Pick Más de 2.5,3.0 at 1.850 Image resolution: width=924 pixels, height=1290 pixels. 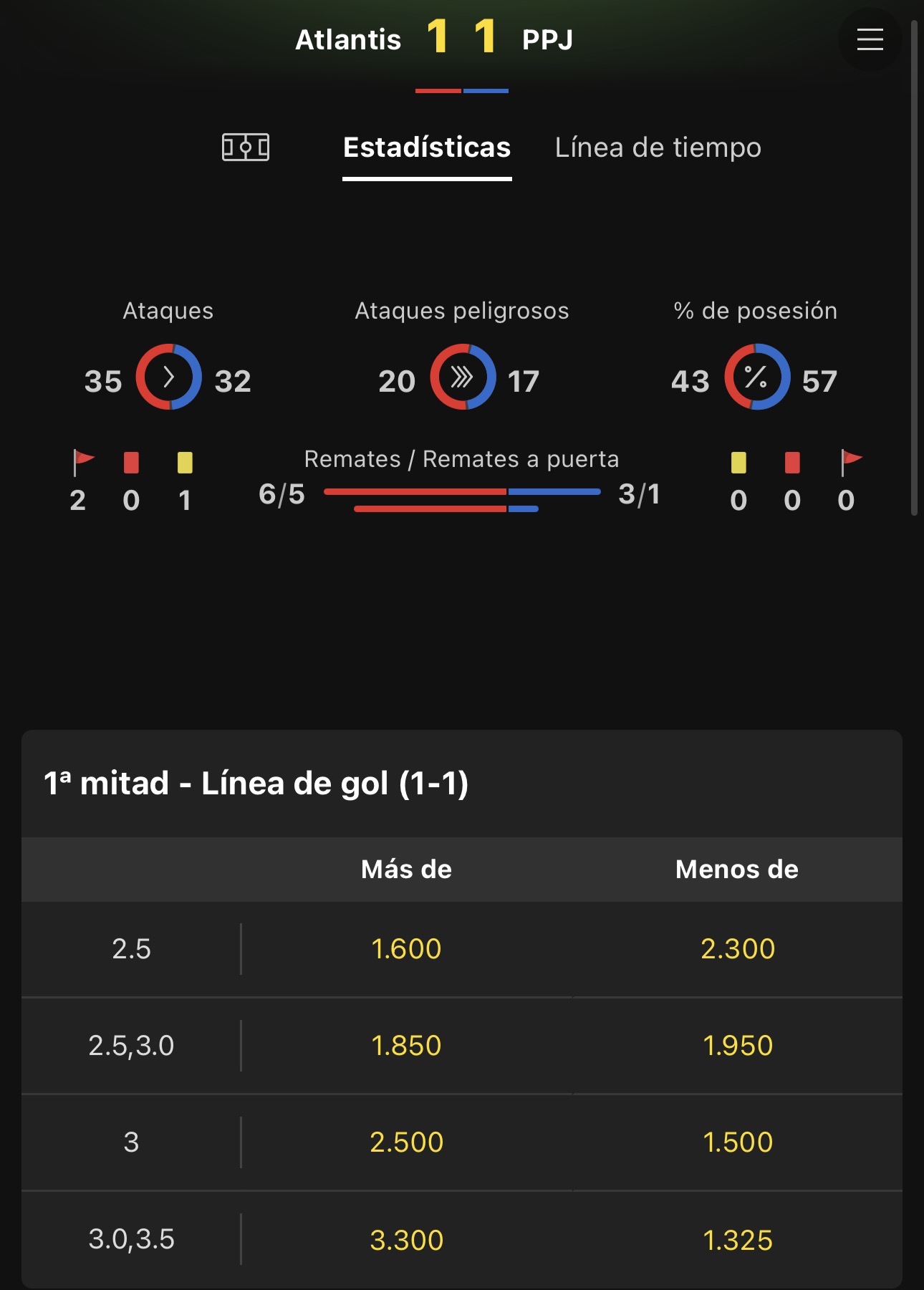[x=406, y=1046]
